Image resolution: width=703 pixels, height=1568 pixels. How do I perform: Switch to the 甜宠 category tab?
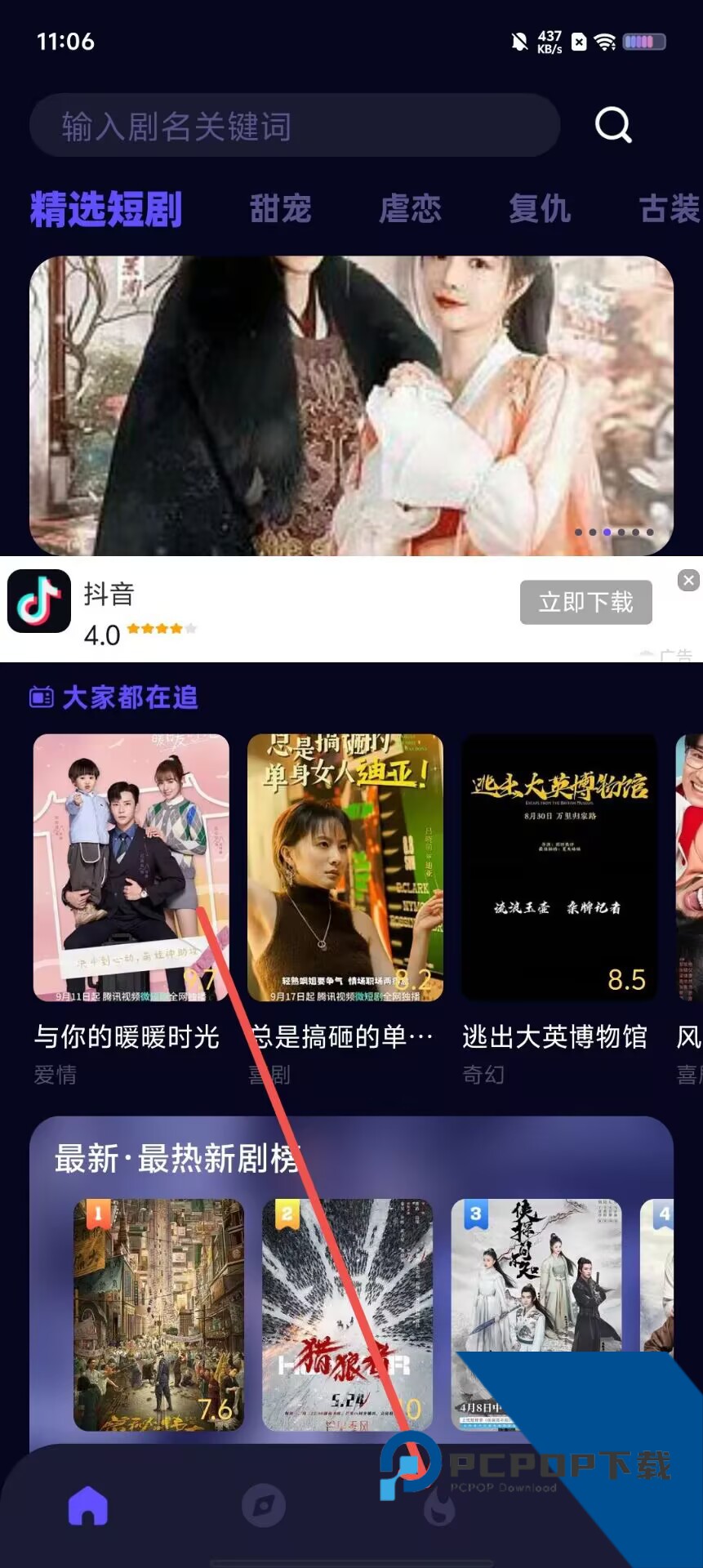click(280, 209)
